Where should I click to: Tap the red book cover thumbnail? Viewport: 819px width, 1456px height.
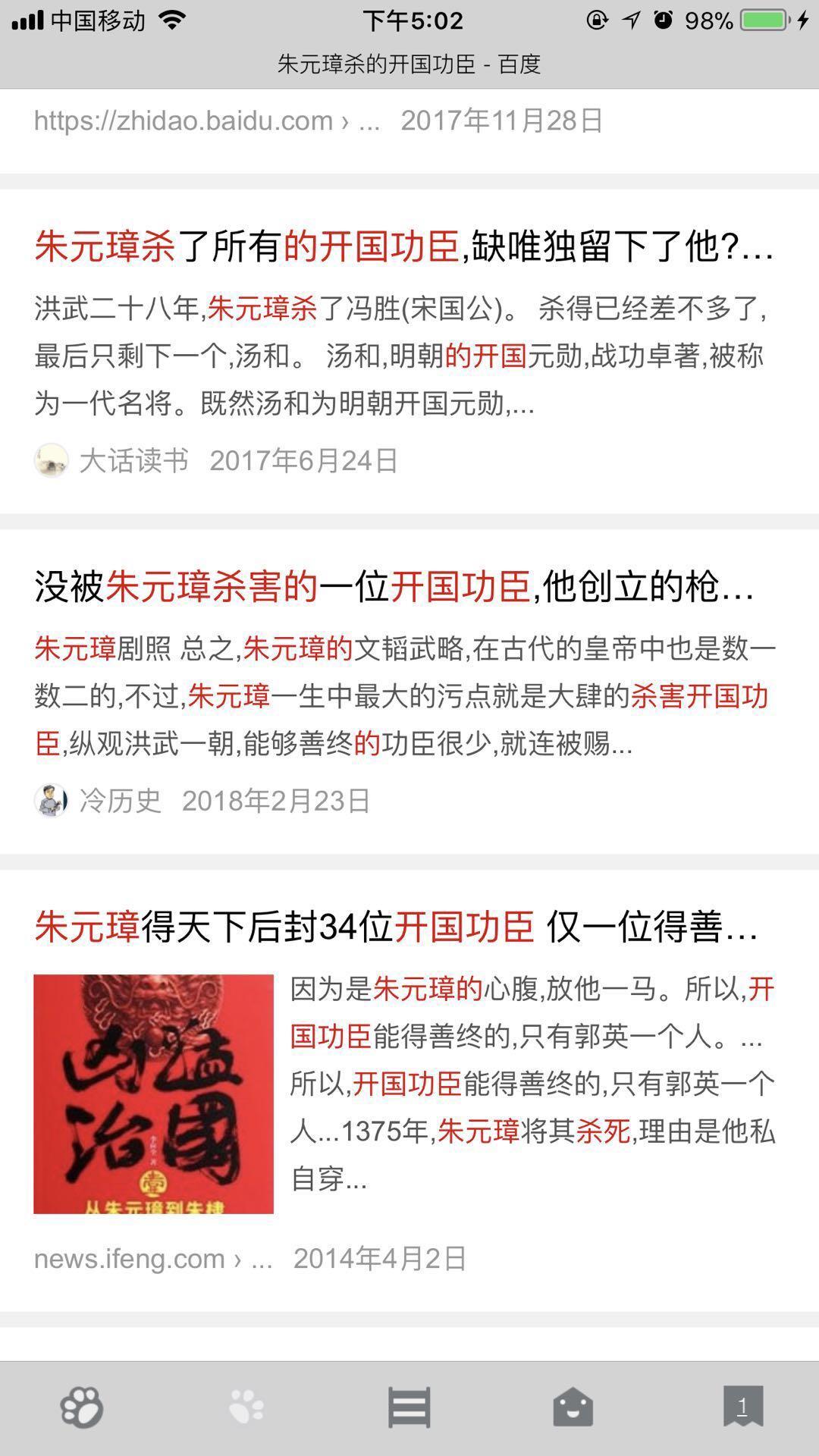click(153, 1094)
